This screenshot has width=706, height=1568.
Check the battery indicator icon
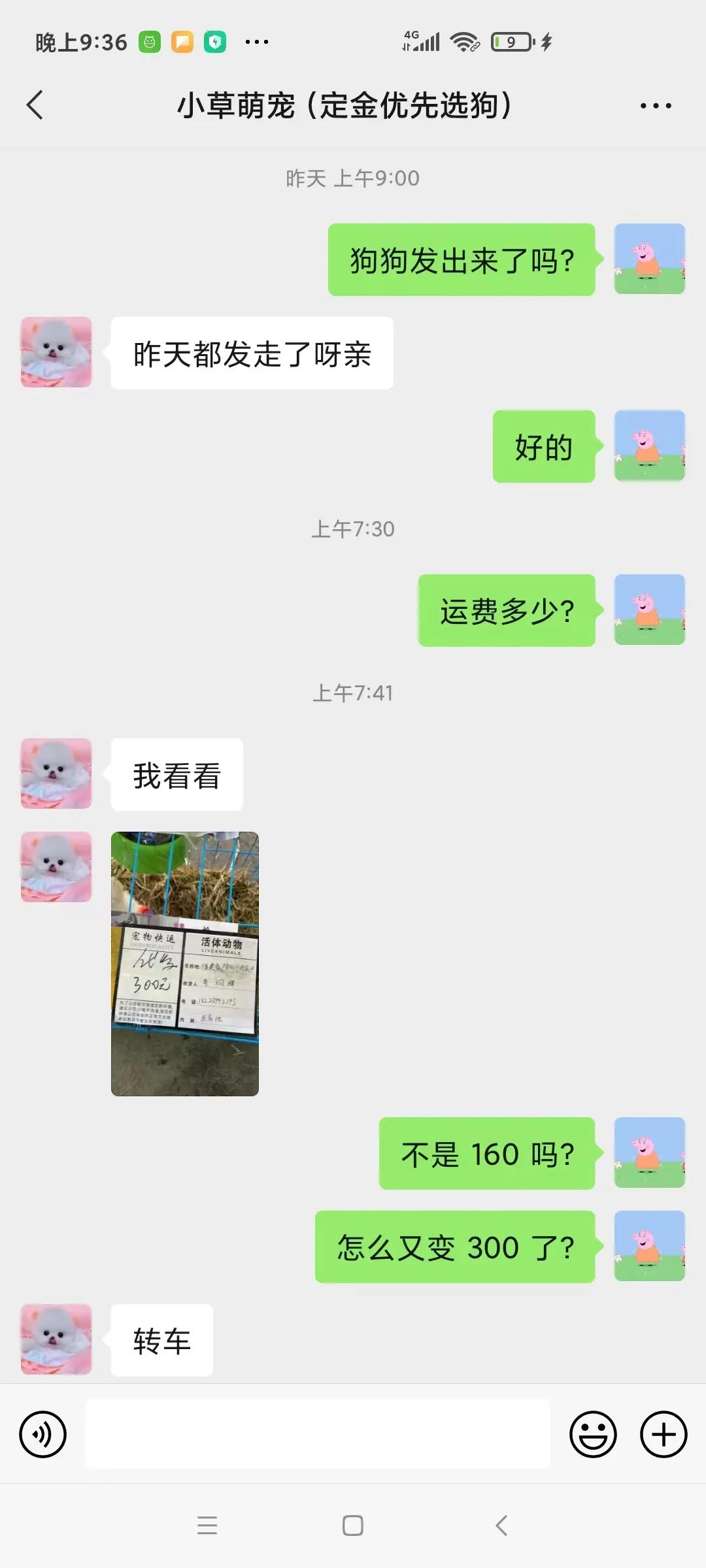coord(509,41)
